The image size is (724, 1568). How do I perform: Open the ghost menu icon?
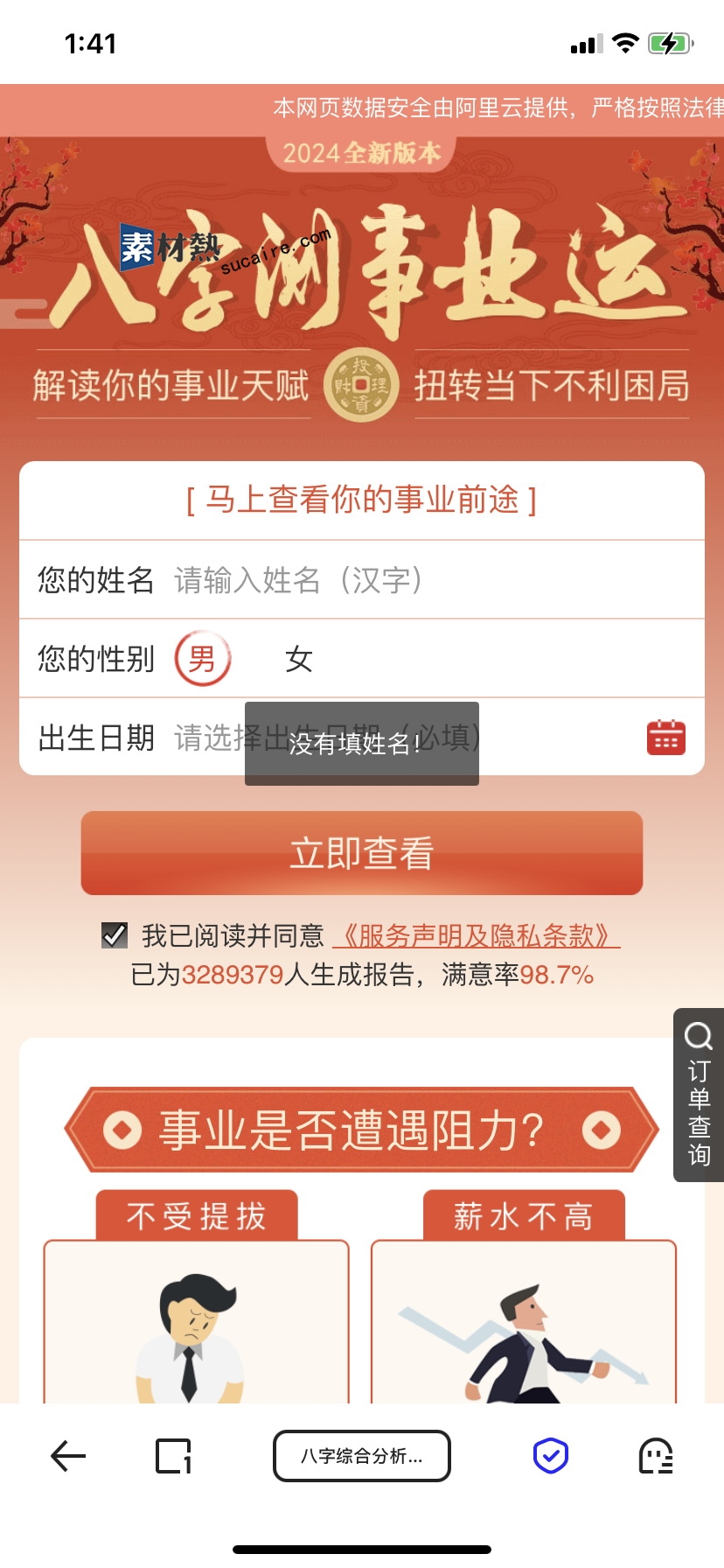click(656, 1456)
